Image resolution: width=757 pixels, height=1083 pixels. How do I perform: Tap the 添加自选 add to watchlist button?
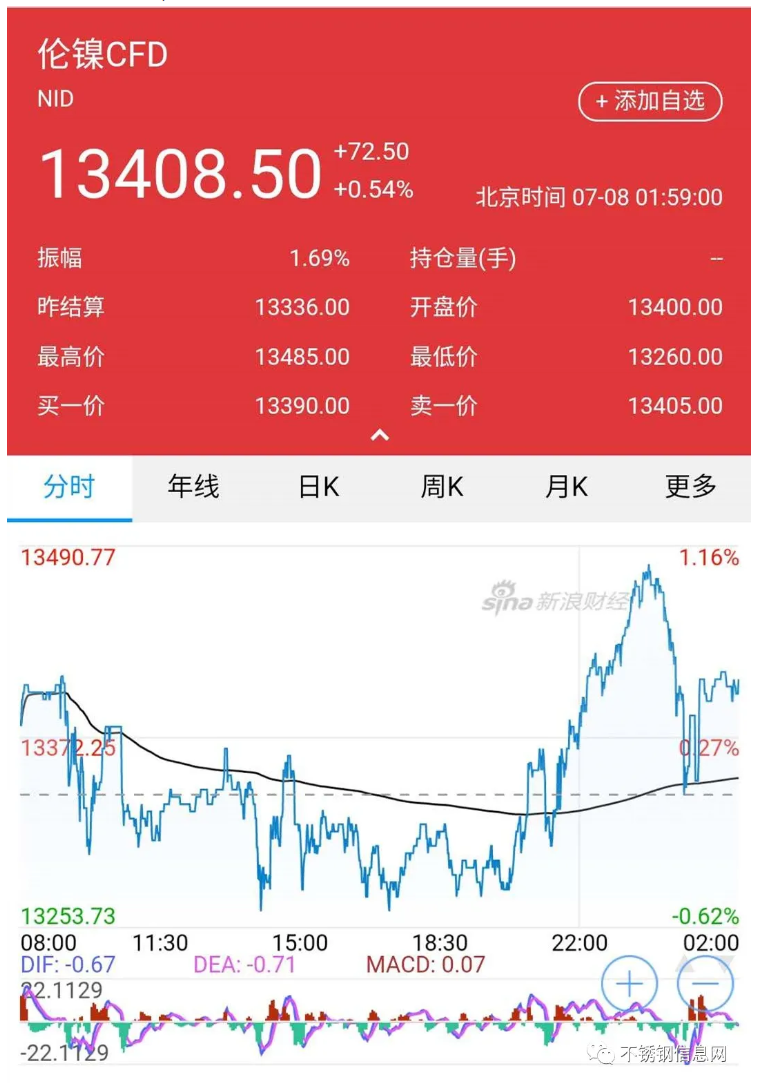(x=650, y=102)
